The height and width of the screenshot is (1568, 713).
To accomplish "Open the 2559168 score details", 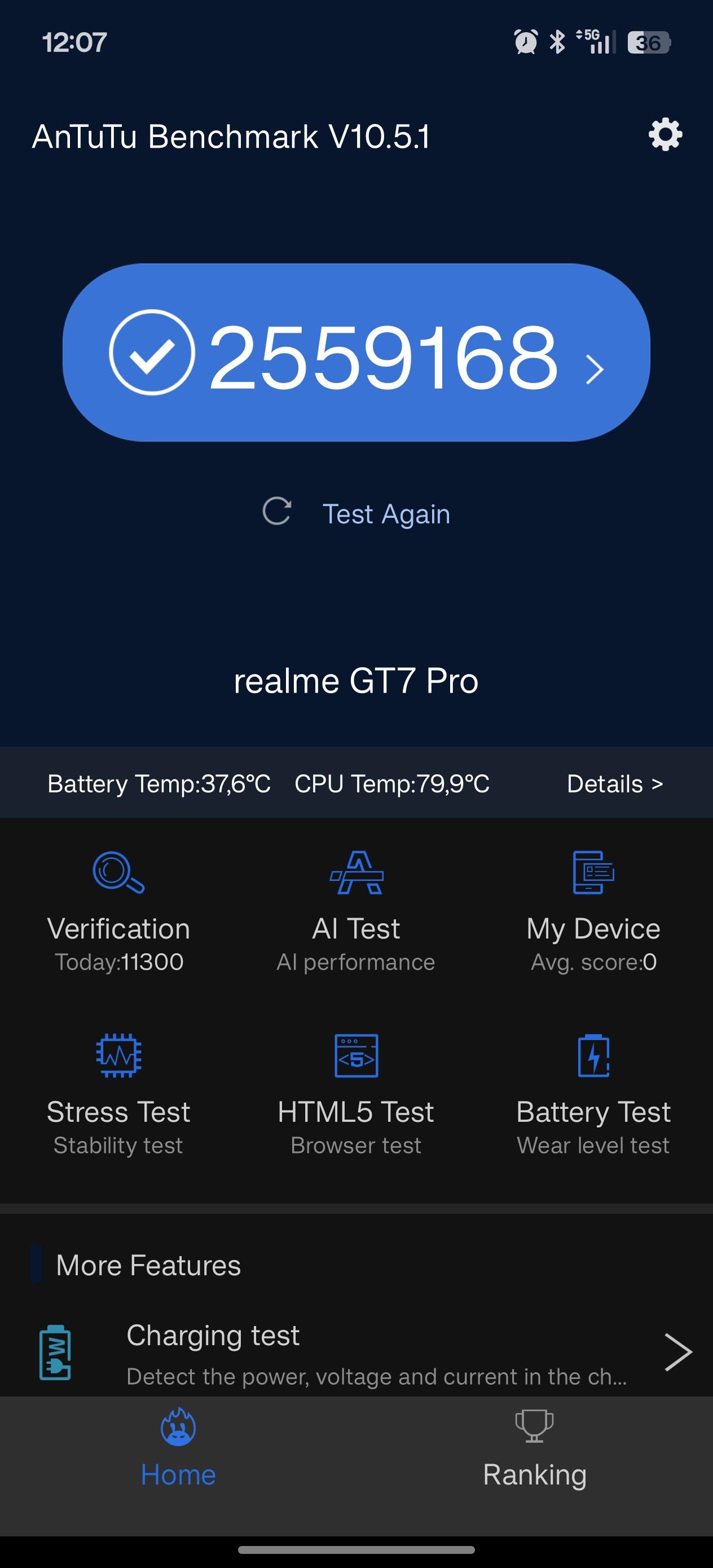I will 356,353.
